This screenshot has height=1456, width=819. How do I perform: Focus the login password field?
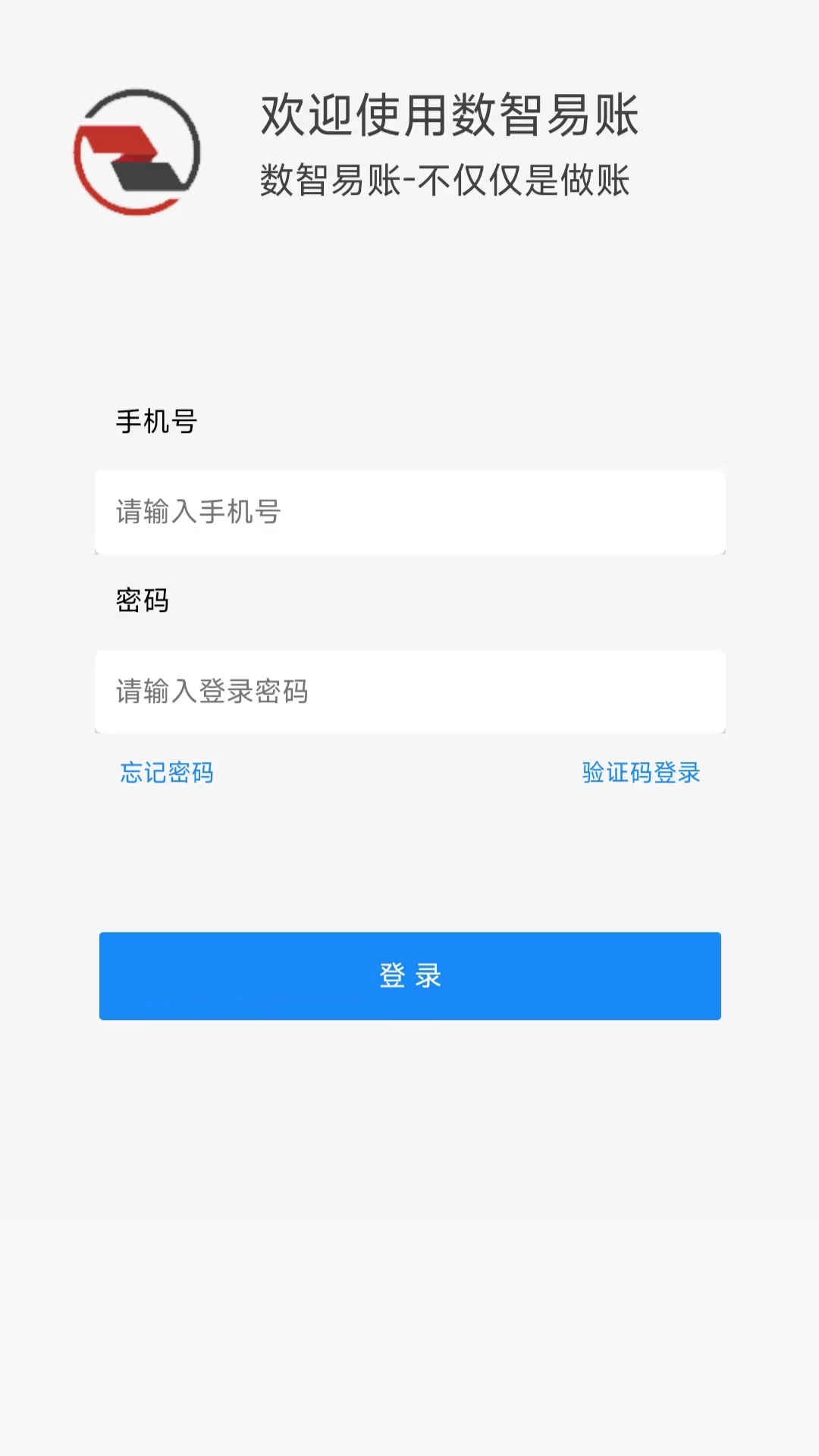click(410, 692)
